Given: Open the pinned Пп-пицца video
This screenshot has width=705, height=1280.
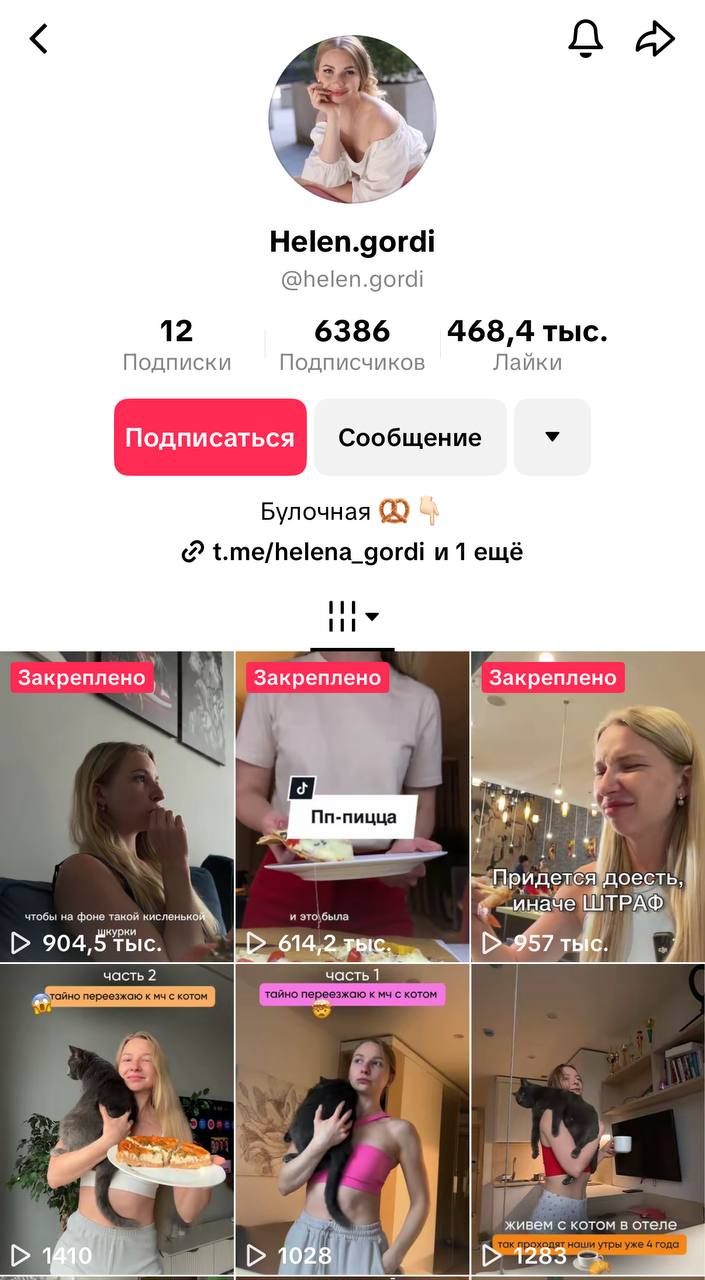Looking at the screenshot, I should (x=352, y=806).
